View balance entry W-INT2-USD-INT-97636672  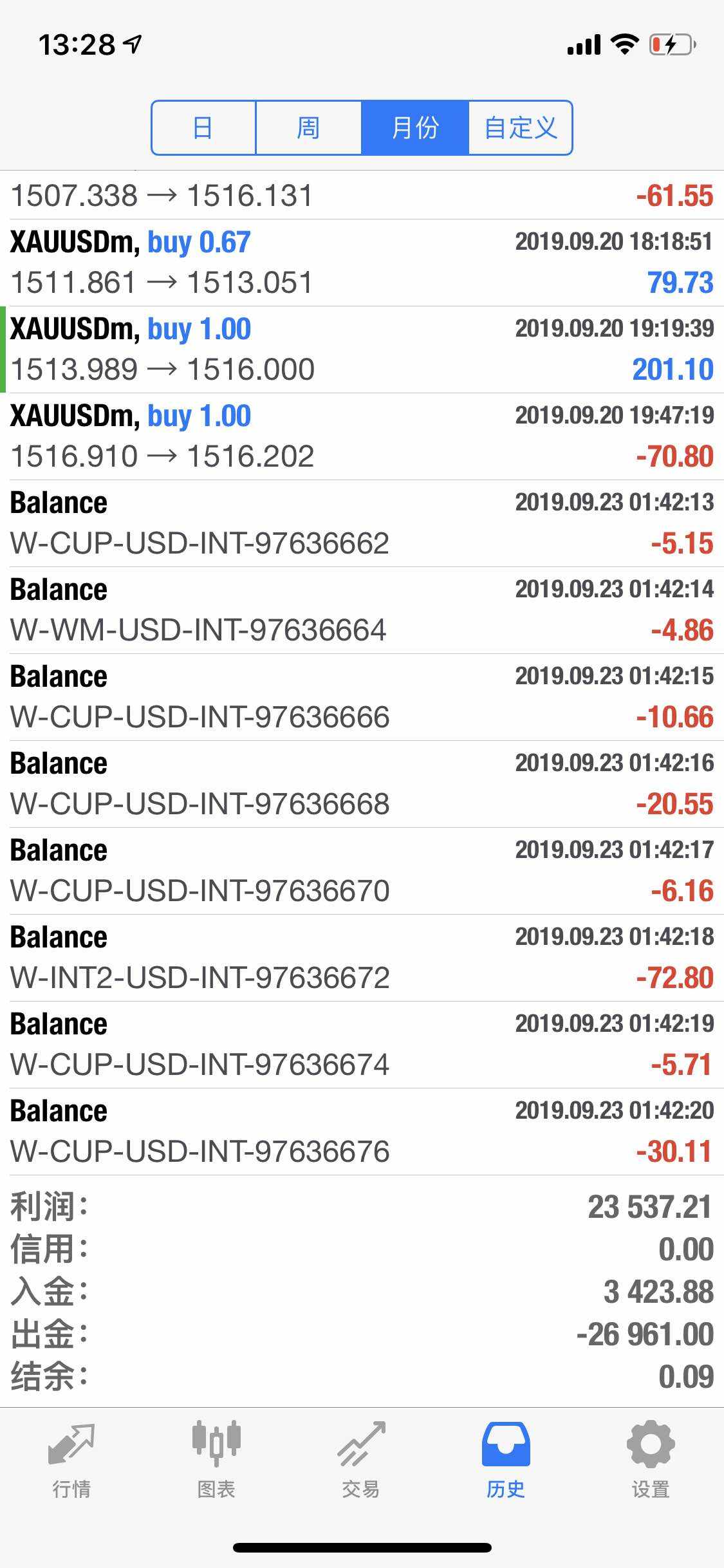(362, 958)
